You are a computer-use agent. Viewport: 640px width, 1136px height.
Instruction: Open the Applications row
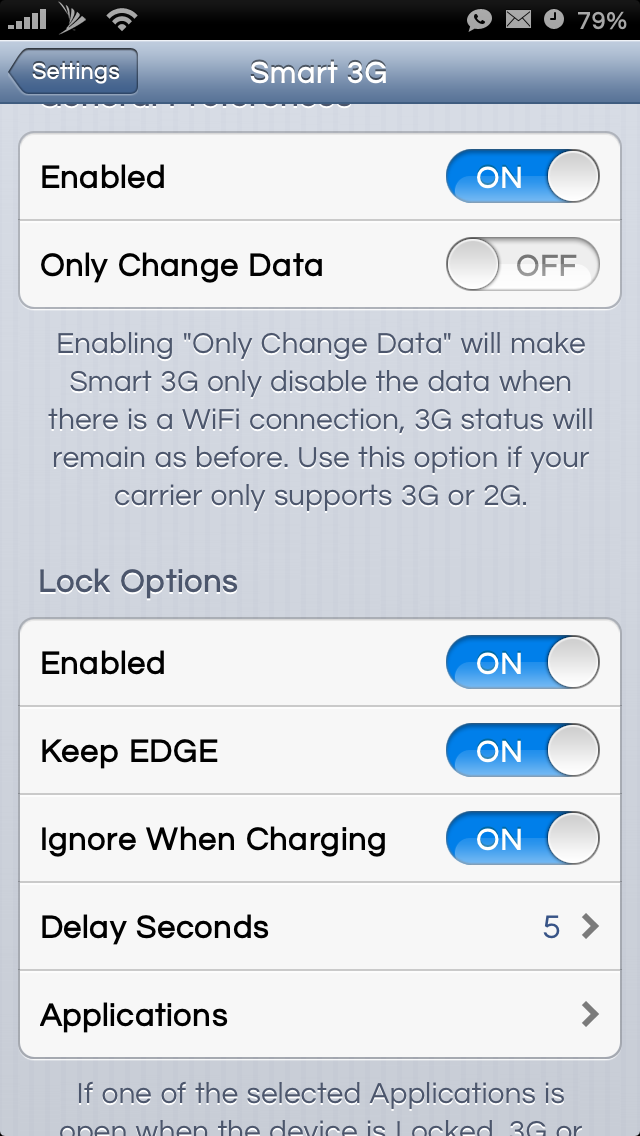[320, 1014]
